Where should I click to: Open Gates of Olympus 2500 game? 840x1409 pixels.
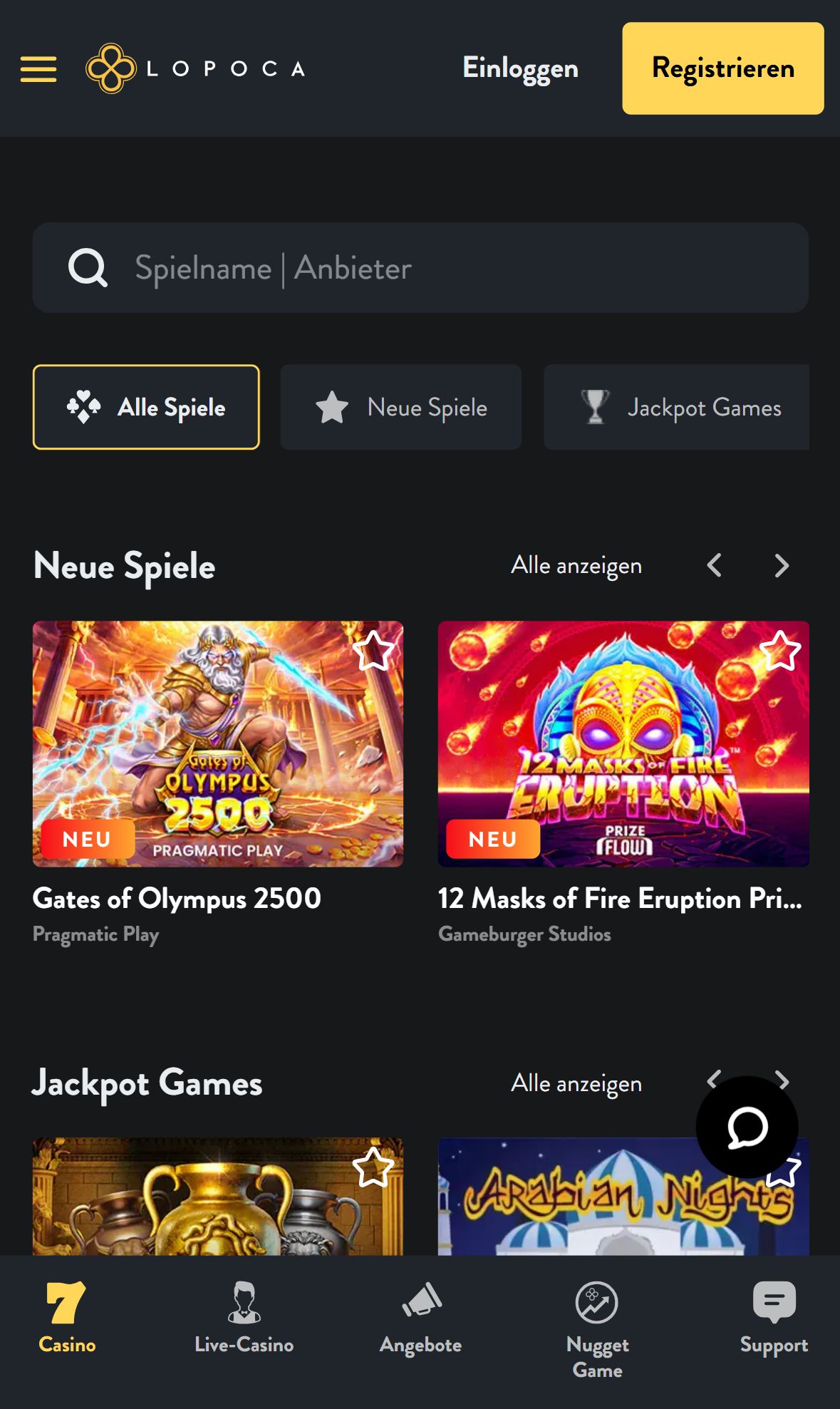point(218,744)
